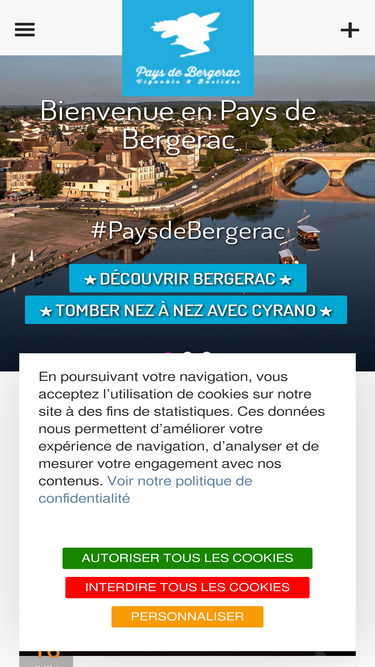Open the Pays de Bergerac logo home link

pos(188,48)
